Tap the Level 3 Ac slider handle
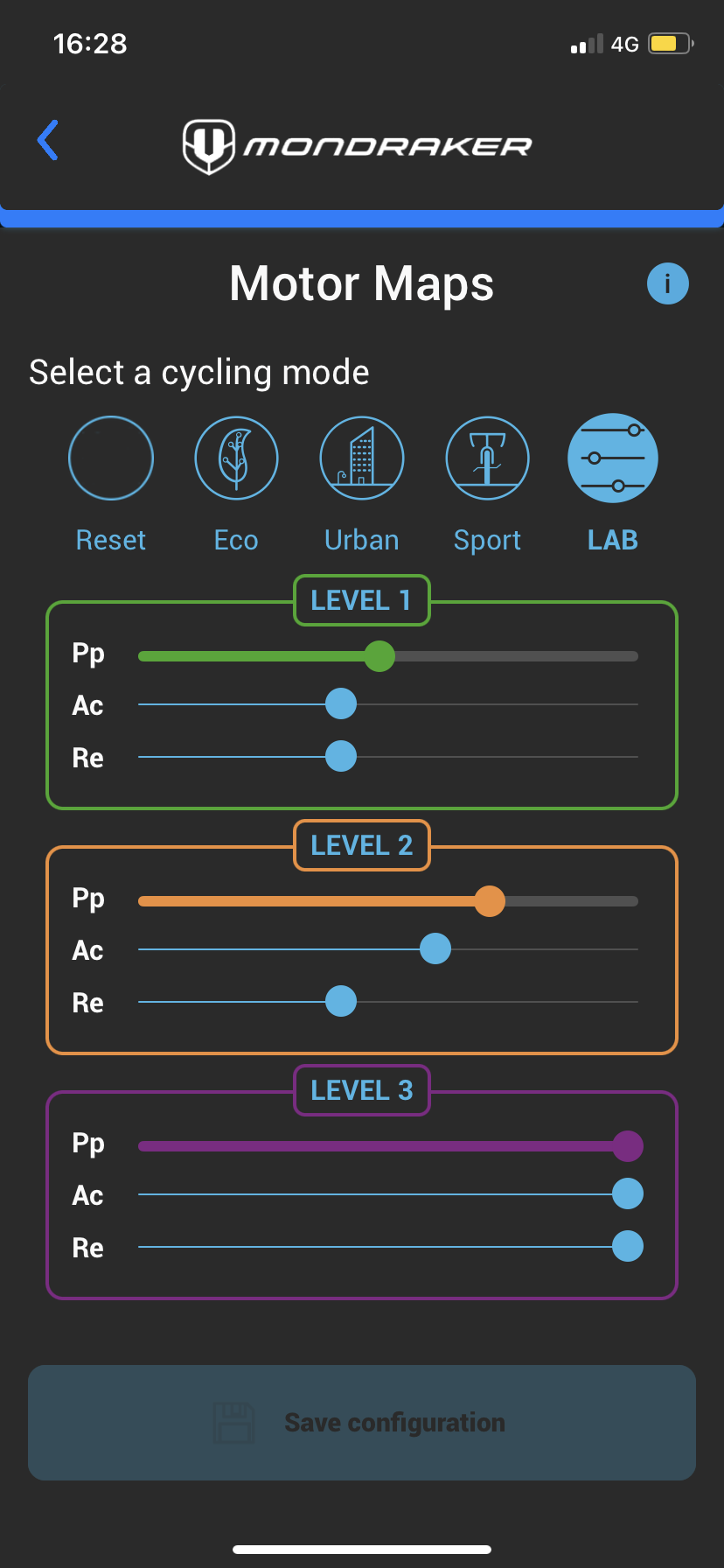 point(628,1193)
